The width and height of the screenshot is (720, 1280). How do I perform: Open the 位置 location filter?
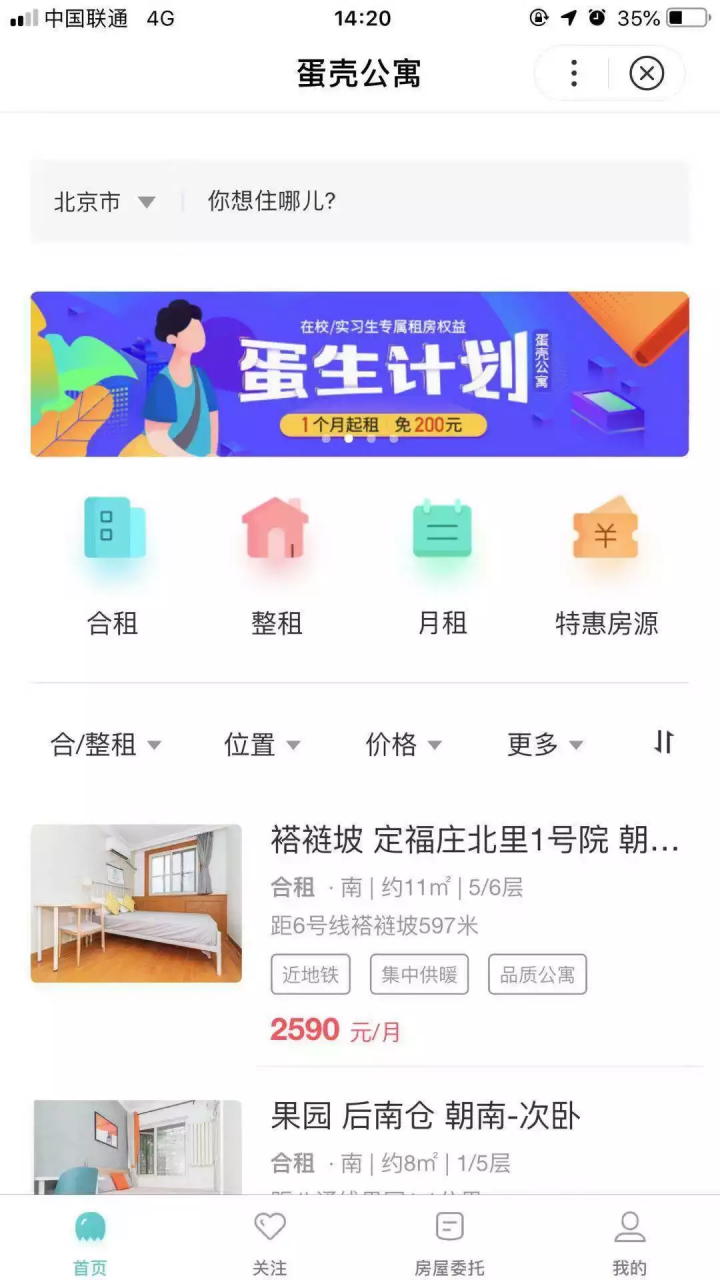(260, 744)
